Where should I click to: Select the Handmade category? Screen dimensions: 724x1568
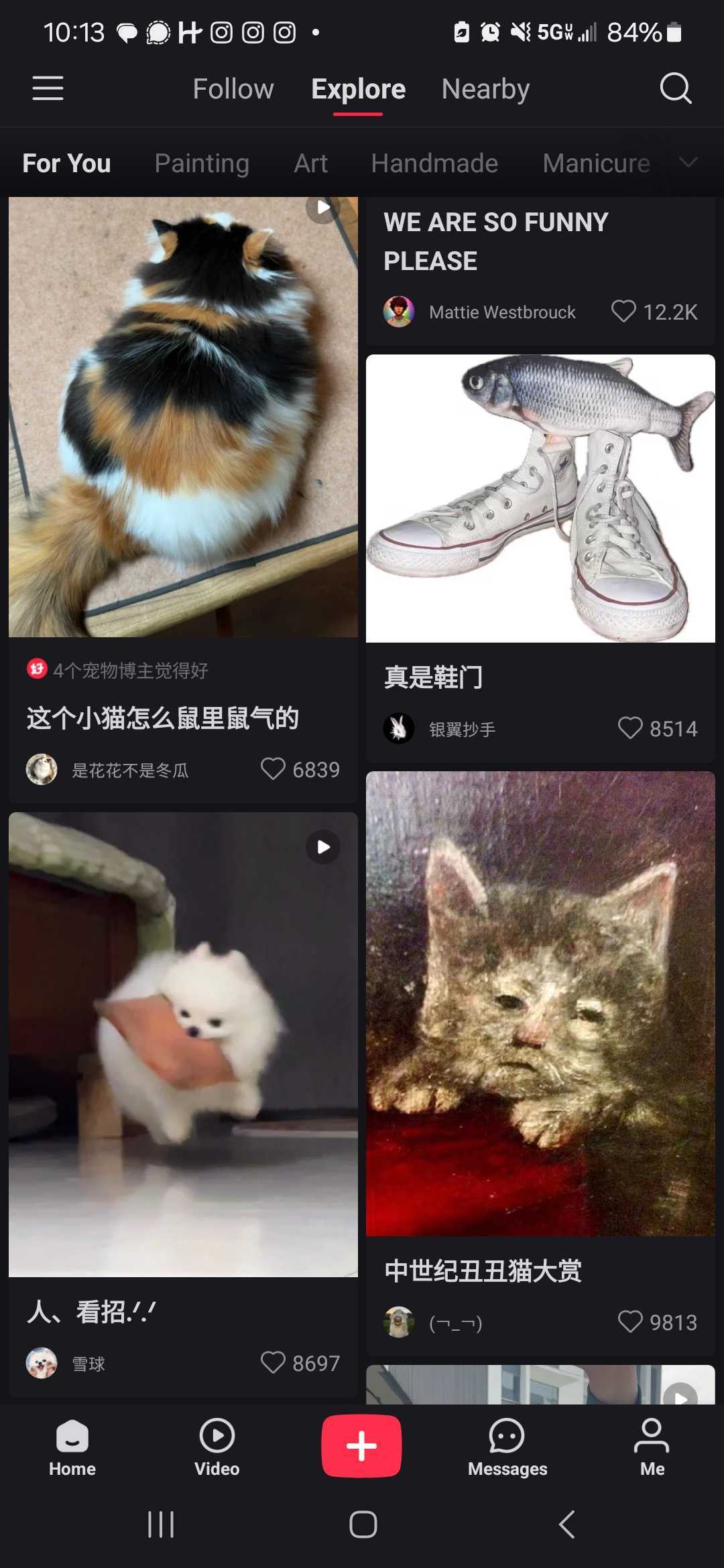[434, 164]
